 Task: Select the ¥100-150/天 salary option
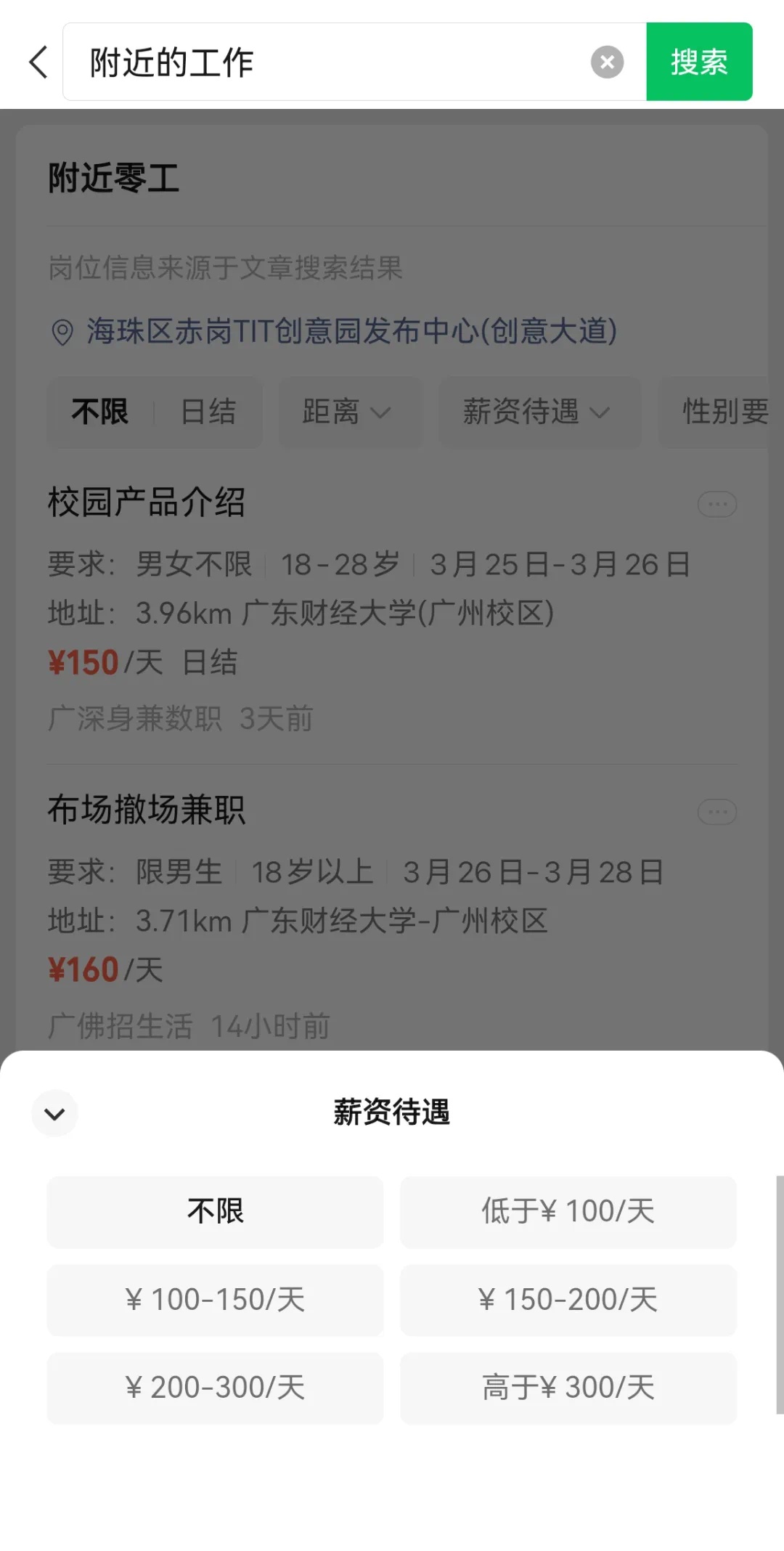(216, 1300)
